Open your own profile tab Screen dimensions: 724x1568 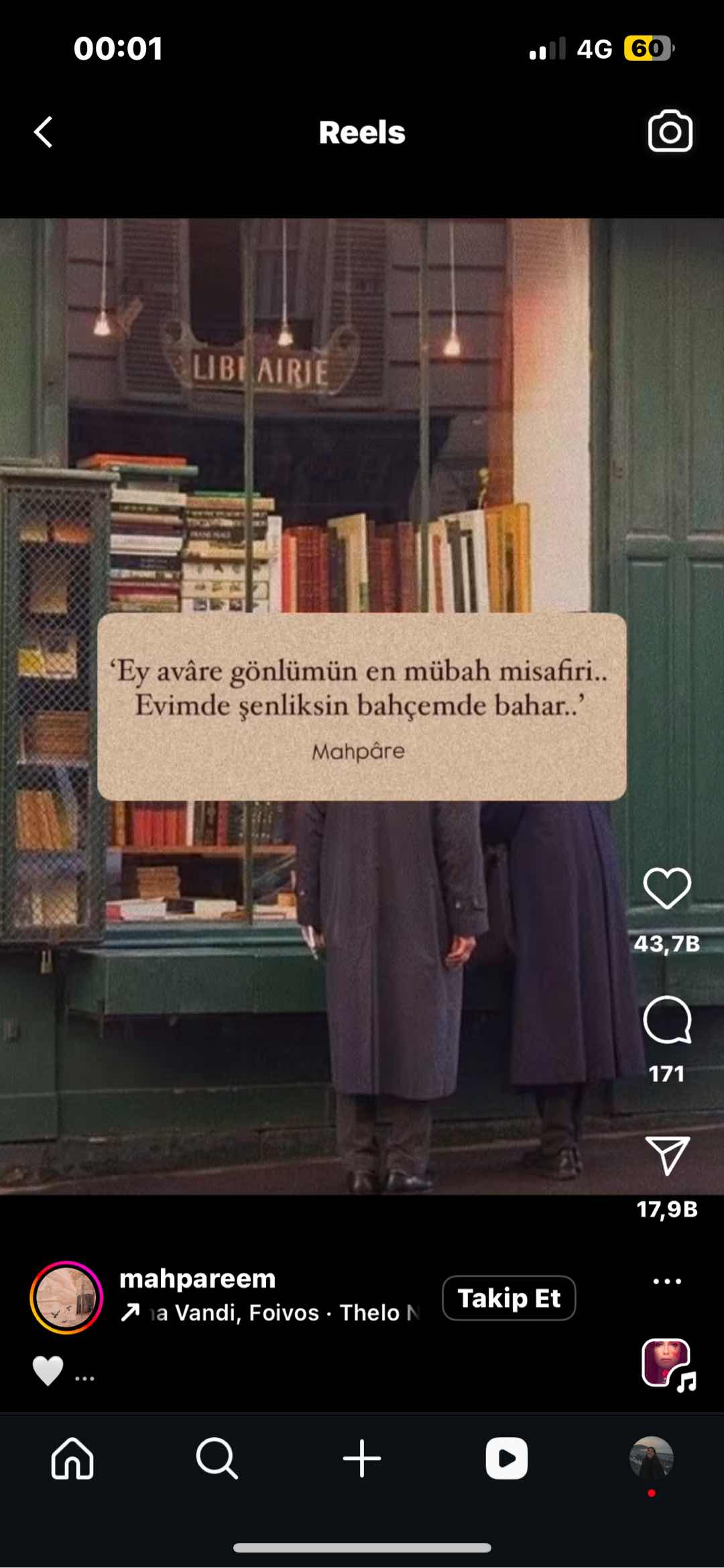(651, 1458)
